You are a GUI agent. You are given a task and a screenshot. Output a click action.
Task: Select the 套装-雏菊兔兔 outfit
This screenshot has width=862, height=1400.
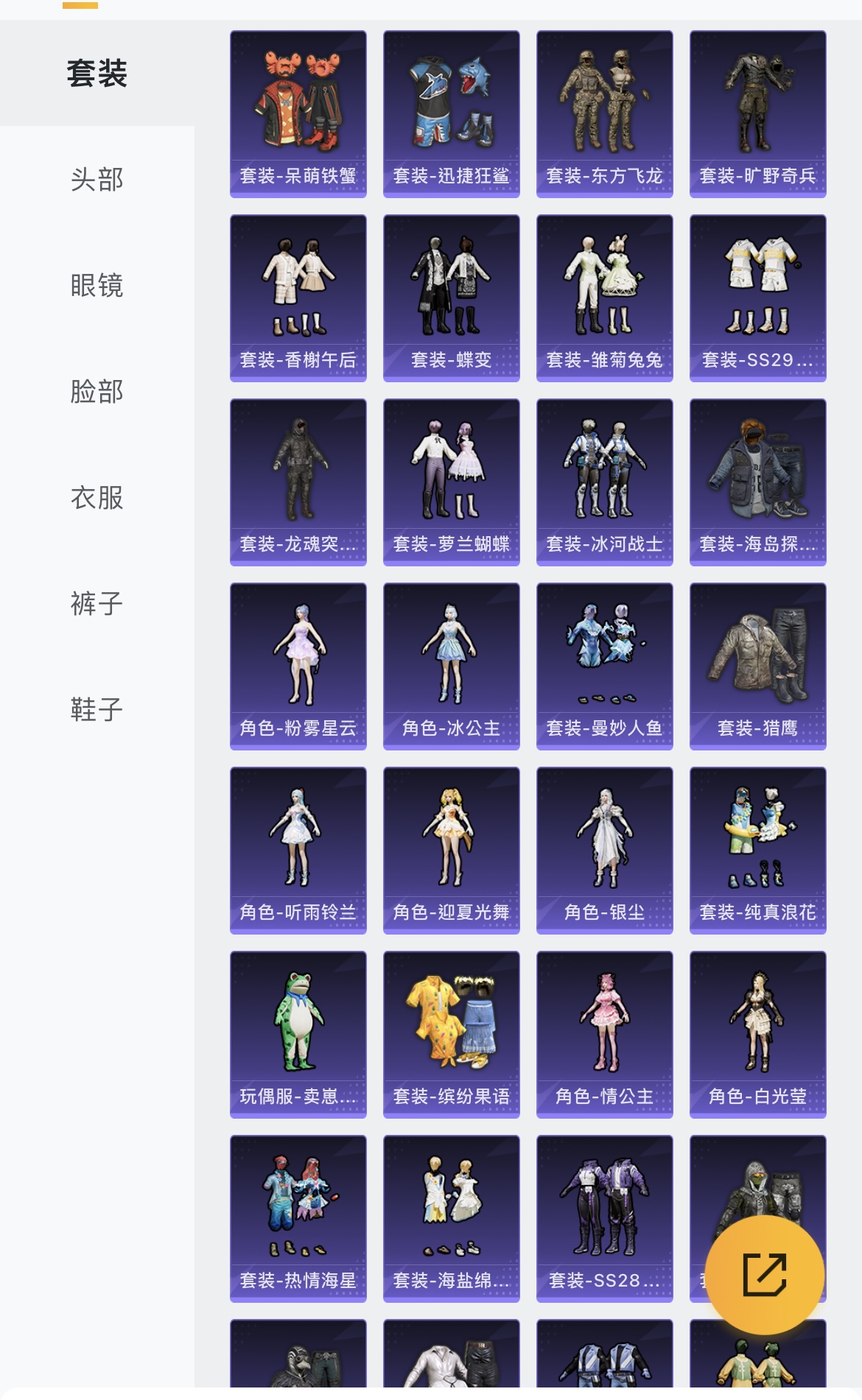click(x=605, y=298)
